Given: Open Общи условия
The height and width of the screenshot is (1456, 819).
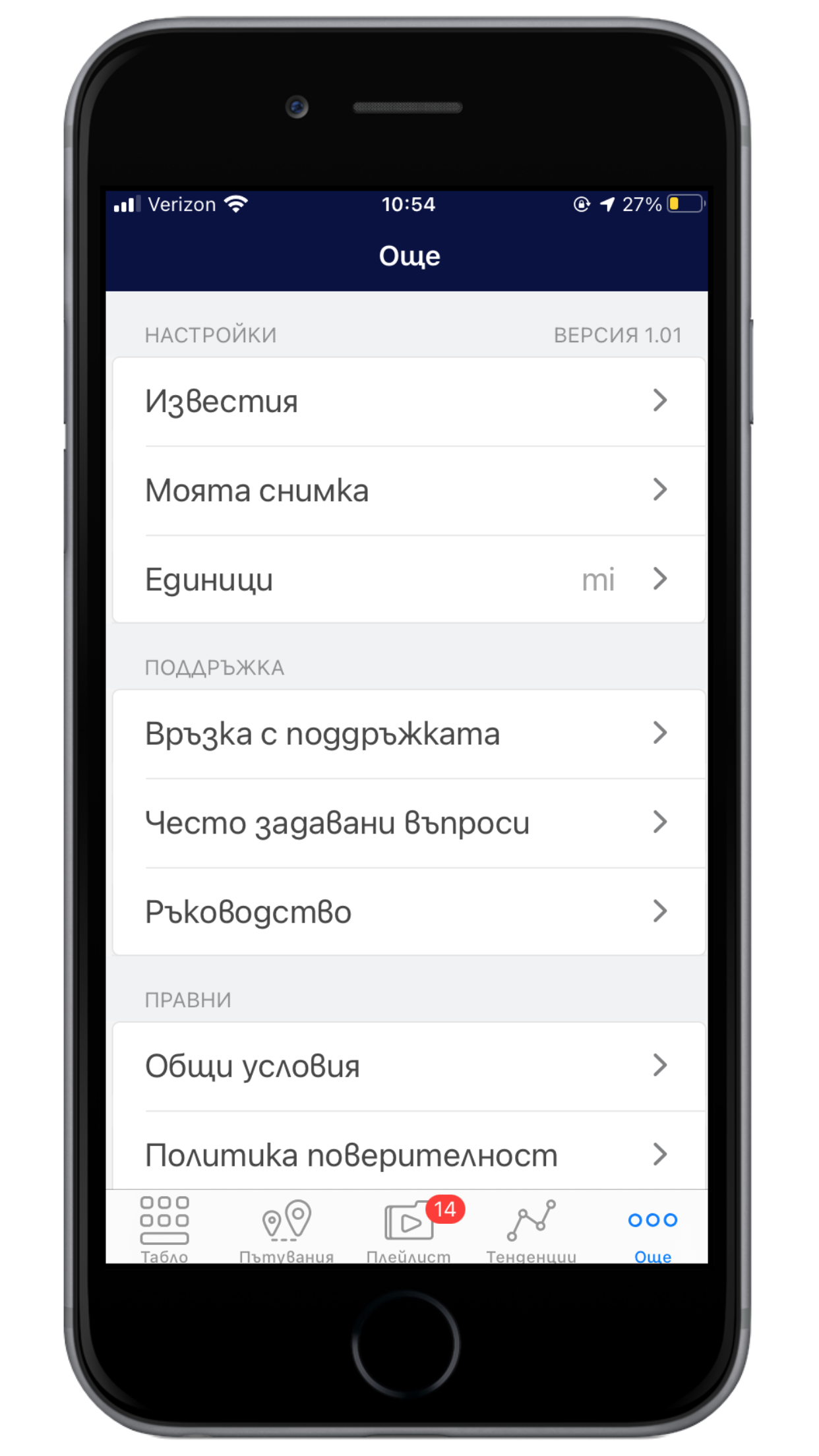Looking at the screenshot, I should [409, 1066].
